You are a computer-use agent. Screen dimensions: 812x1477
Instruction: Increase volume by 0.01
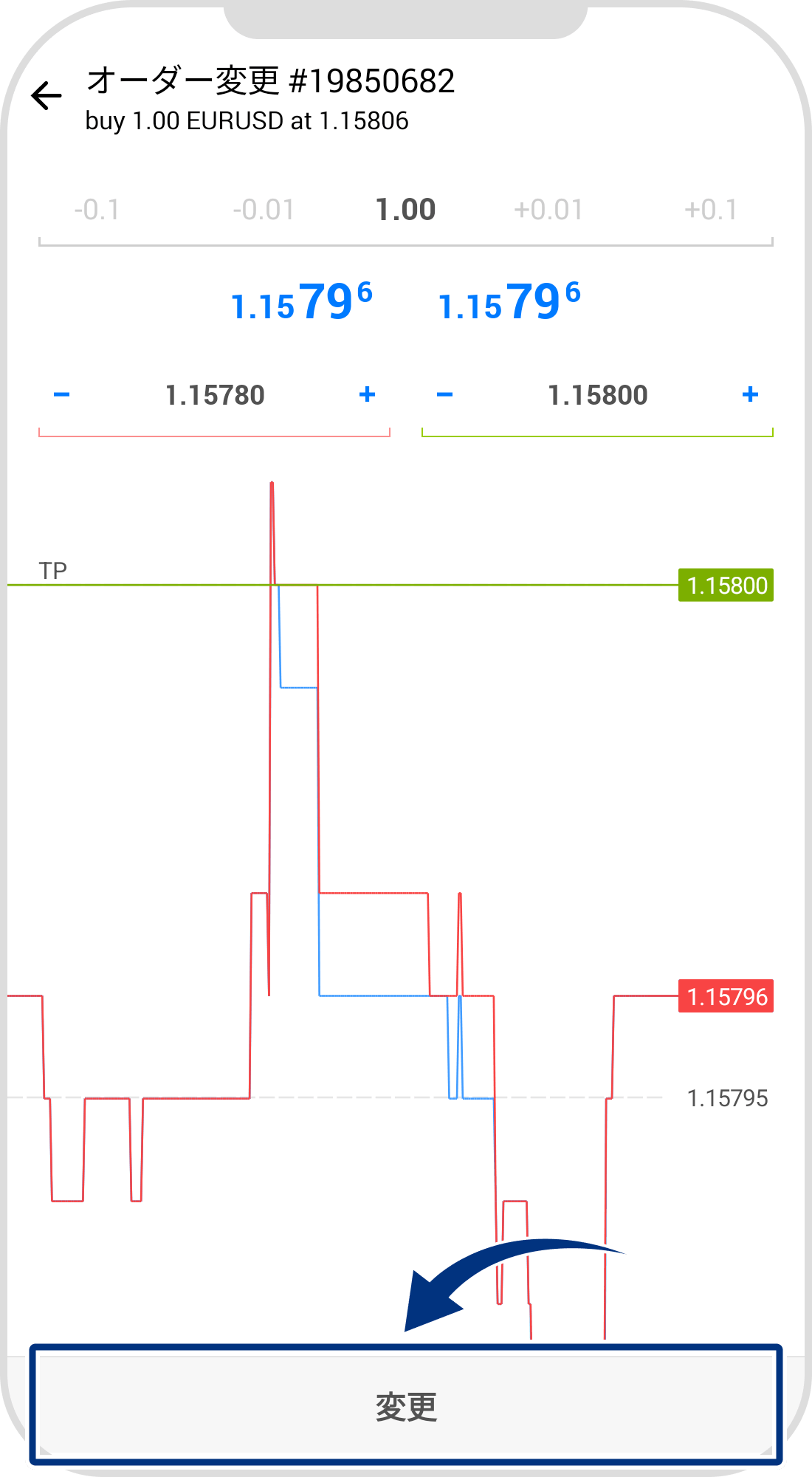(548, 210)
